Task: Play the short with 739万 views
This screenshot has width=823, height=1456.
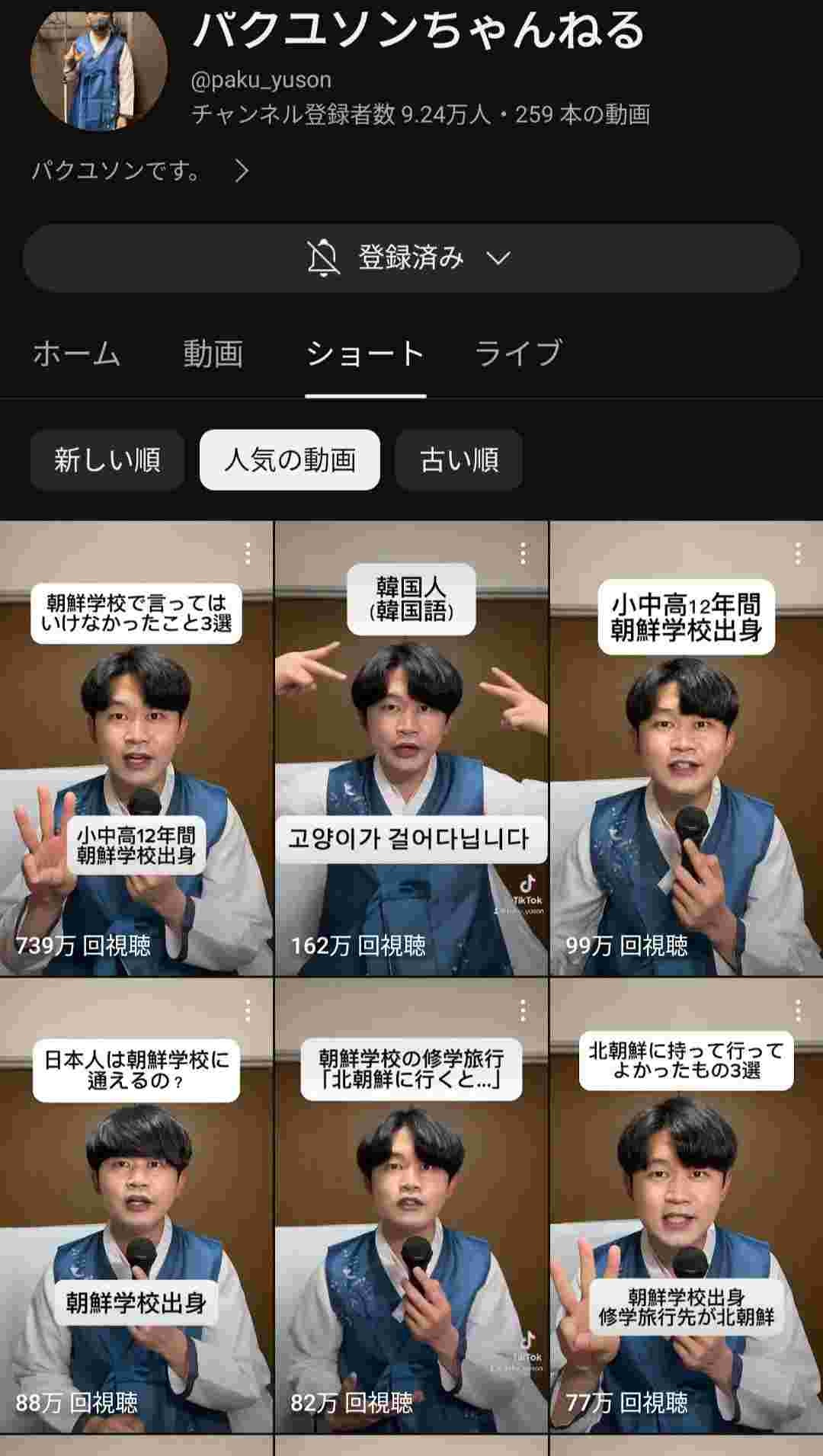Action: 136,754
